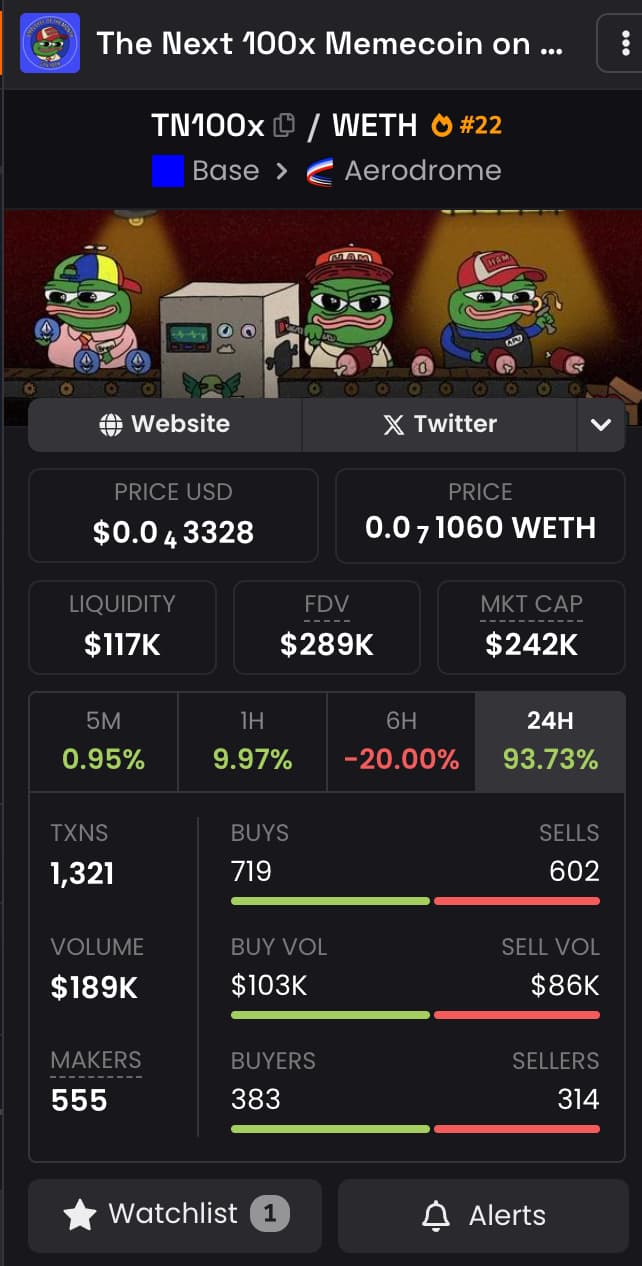Select the 24H timeframe tab
The height and width of the screenshot is (1266, 642).
coord(550,741)
